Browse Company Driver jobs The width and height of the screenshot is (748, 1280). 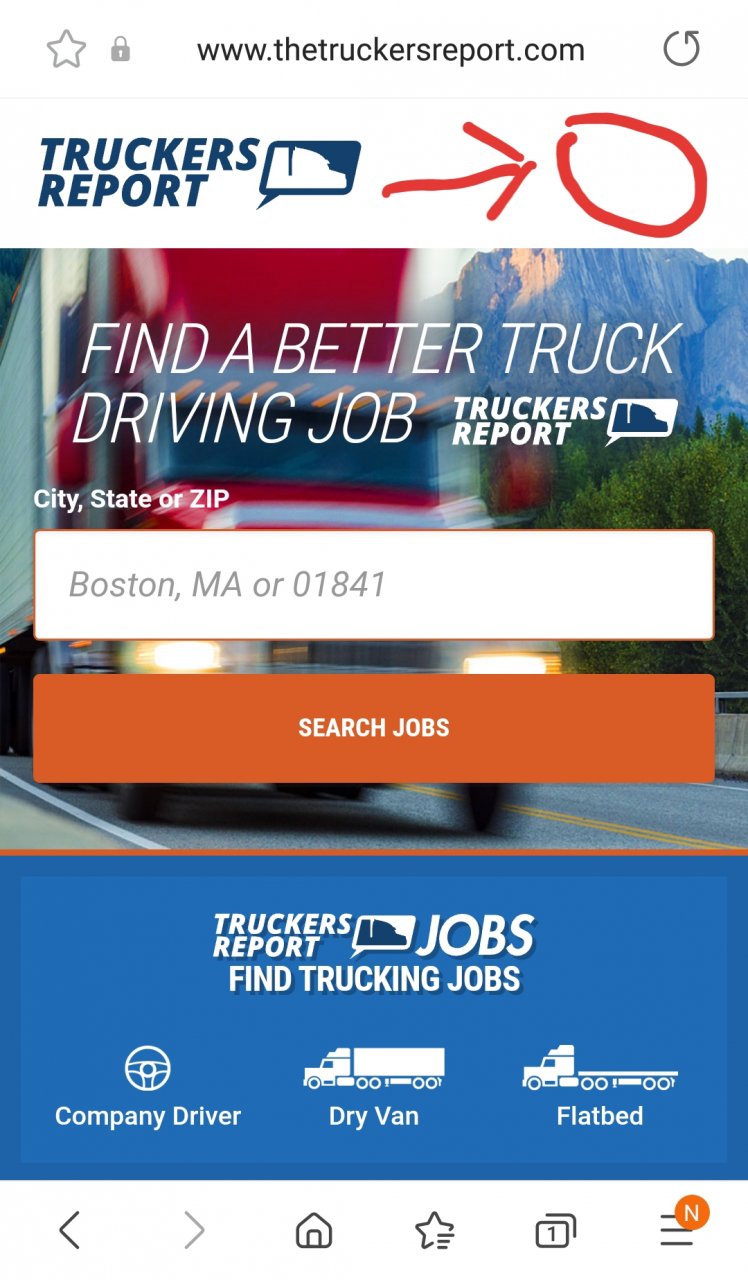point(148,1087)
